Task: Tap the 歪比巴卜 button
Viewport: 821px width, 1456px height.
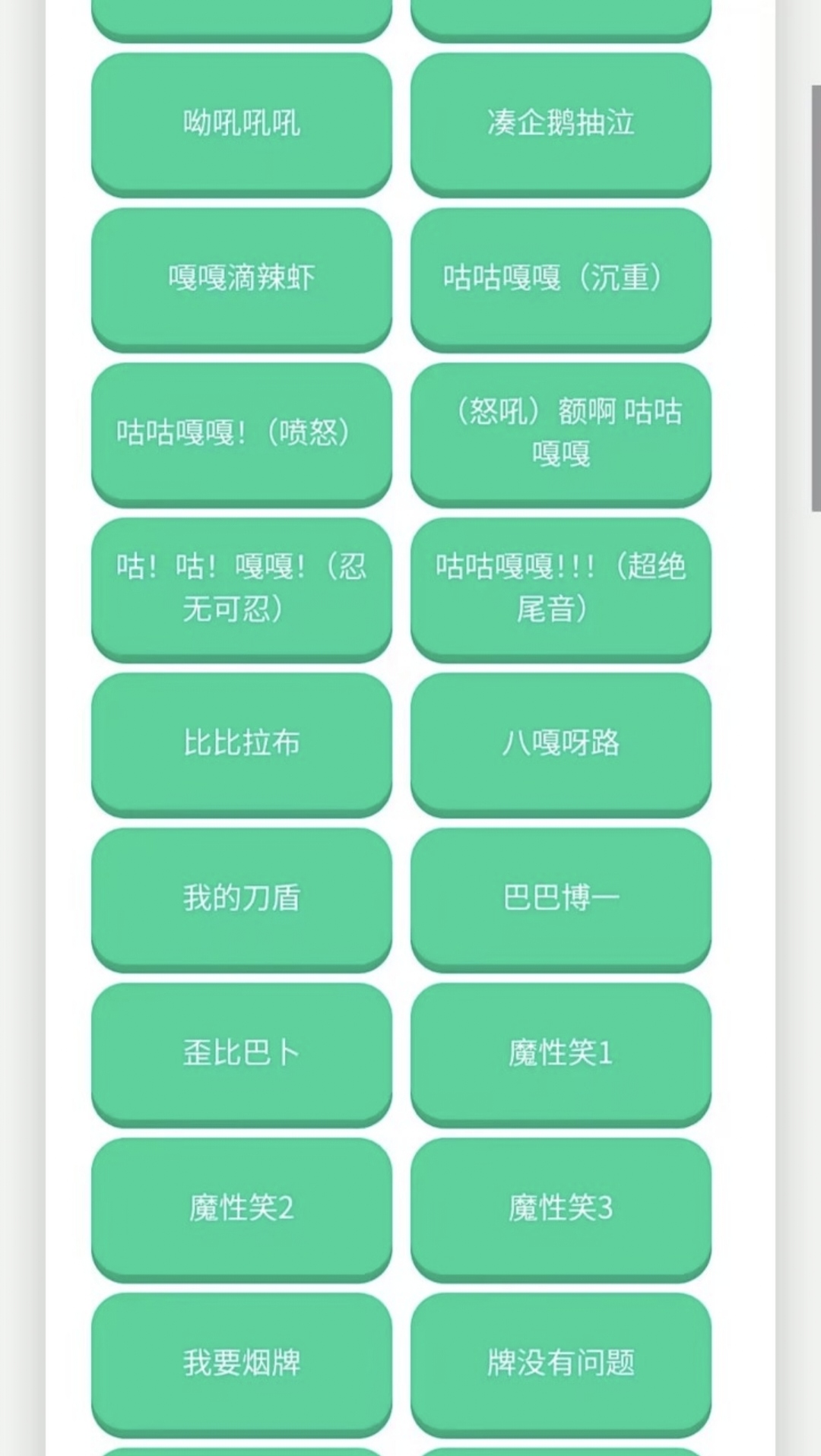Action: pyautogui.click(x=242, y=1052)
